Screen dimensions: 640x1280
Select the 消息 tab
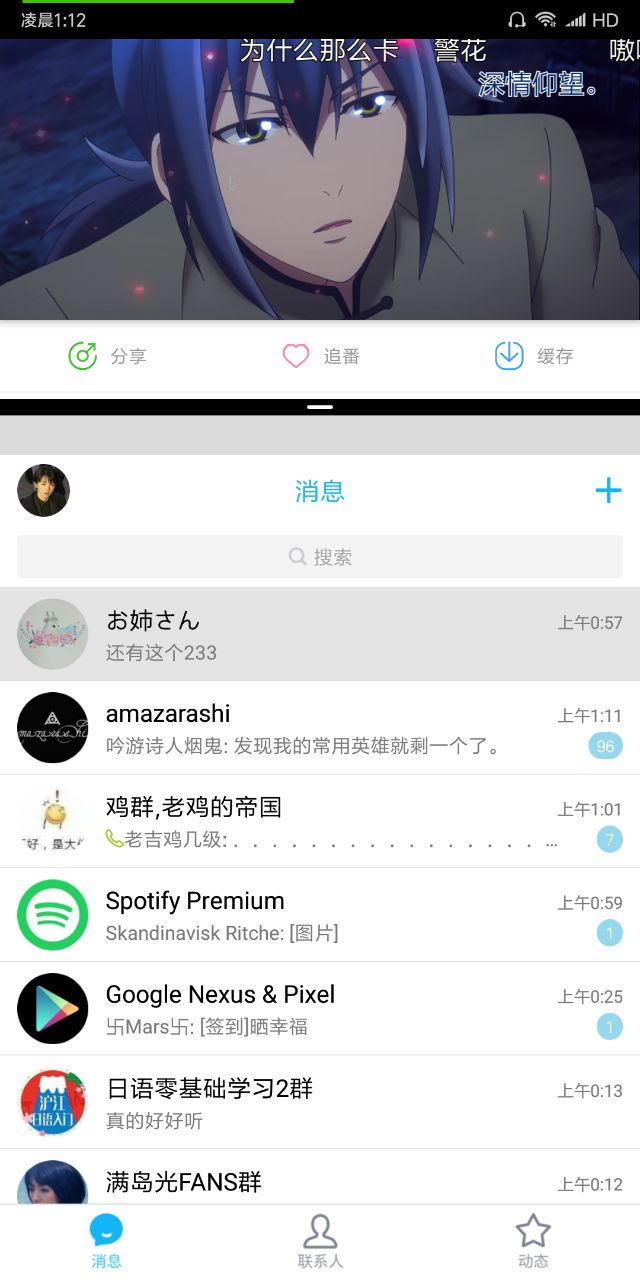[x=107, y=1242]
